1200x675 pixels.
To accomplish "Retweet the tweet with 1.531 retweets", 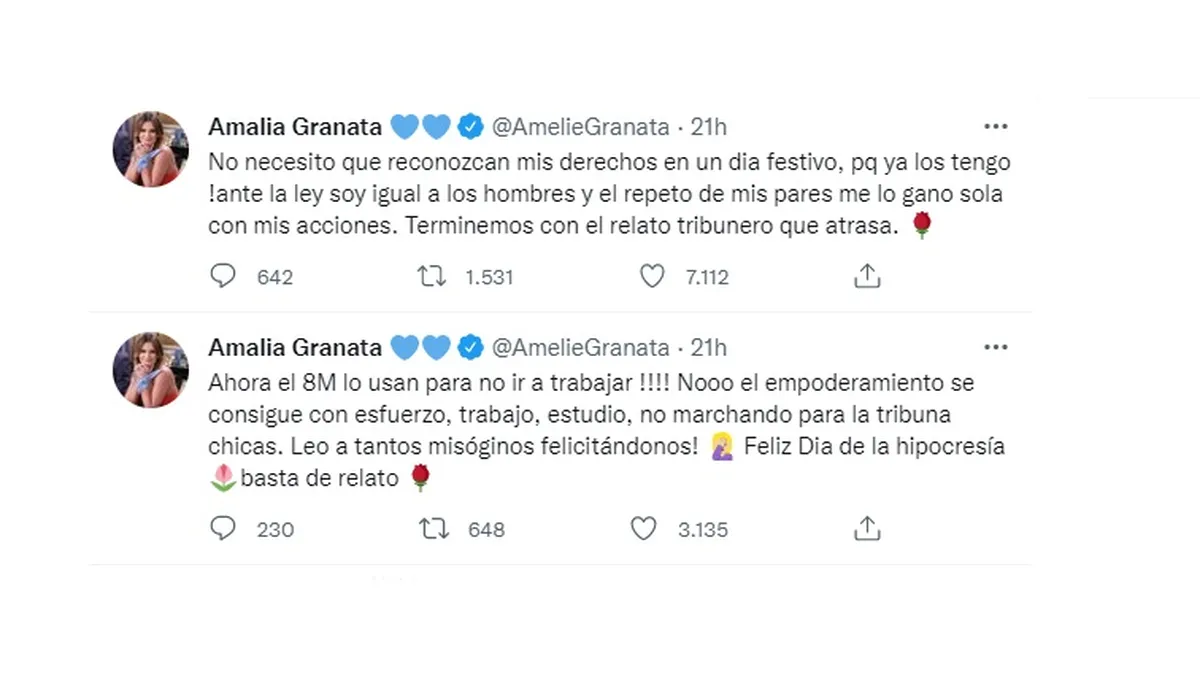I will (x=431, y=277).
